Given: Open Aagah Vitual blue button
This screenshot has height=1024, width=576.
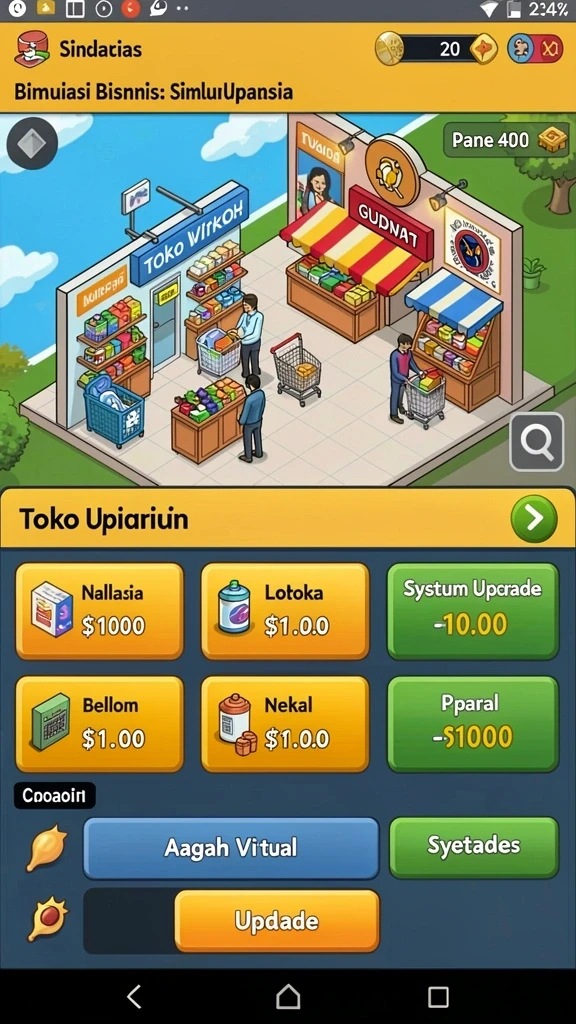Looking at the screenshot, I should point(231,848).
